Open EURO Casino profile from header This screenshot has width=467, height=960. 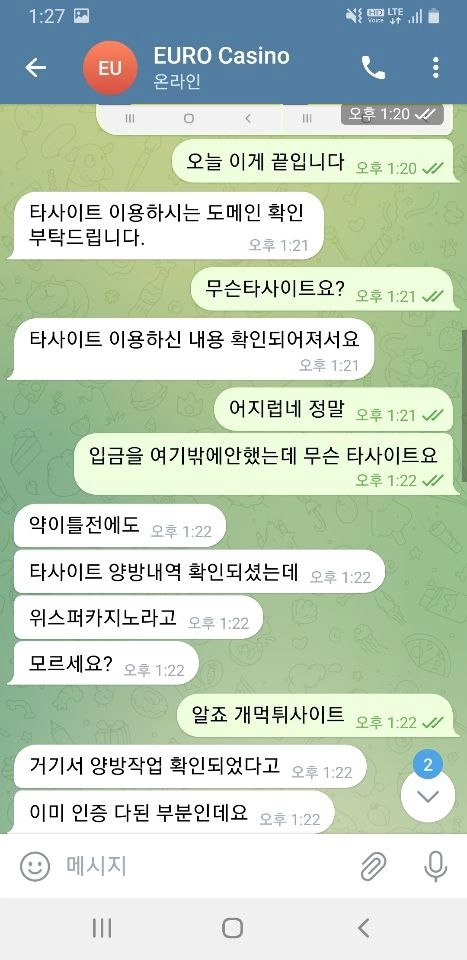tap(188, 68)
